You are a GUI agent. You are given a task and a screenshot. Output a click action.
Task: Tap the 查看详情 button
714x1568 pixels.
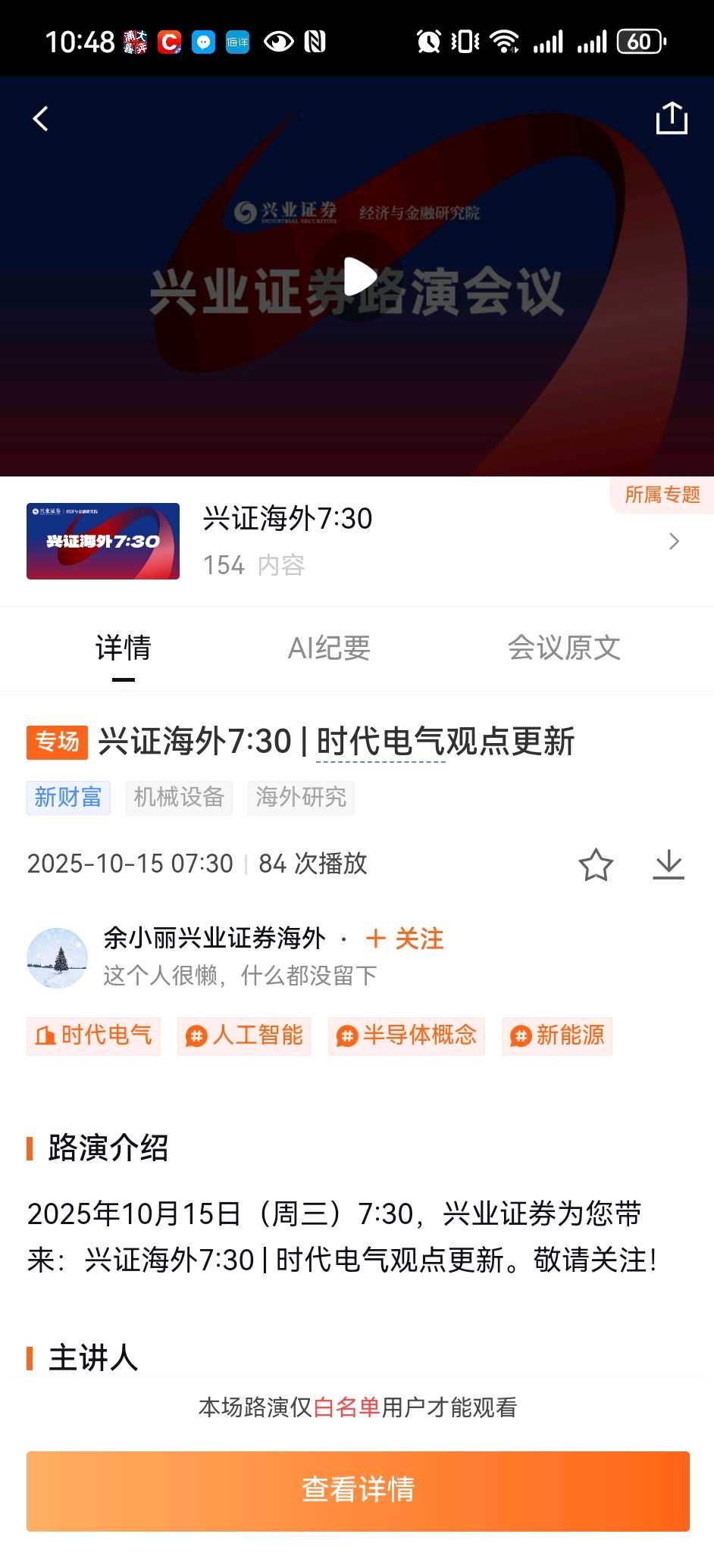pyautogui.click(x=358, y=1490)
